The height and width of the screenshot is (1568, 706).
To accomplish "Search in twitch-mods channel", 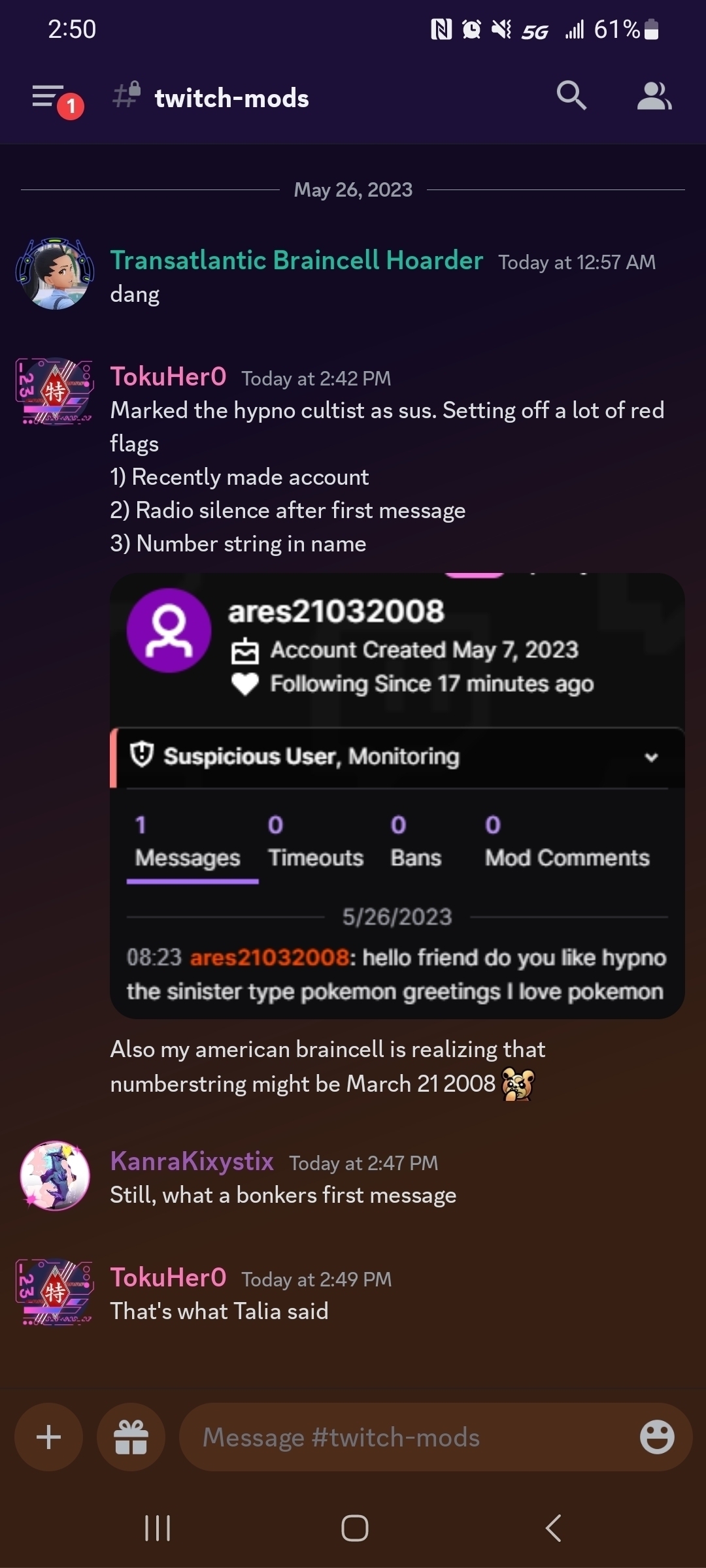I will (571, 96).
